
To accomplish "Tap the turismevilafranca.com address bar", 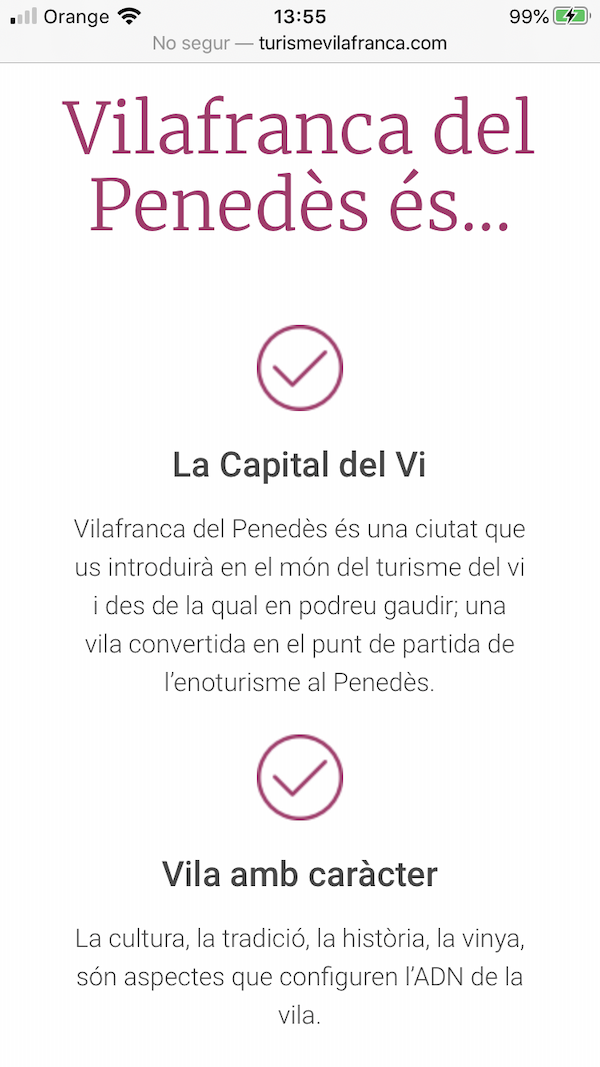I will [x=300, y=44].
